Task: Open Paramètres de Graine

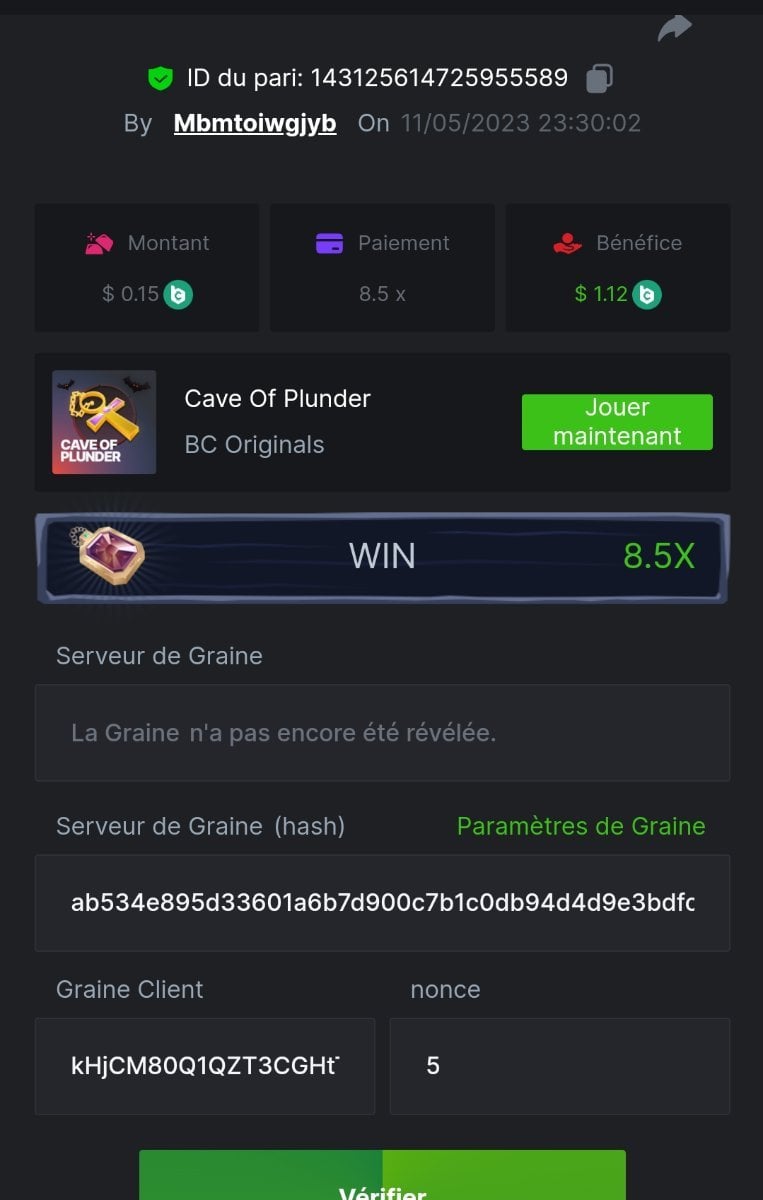Action: (x=581, y=826)
